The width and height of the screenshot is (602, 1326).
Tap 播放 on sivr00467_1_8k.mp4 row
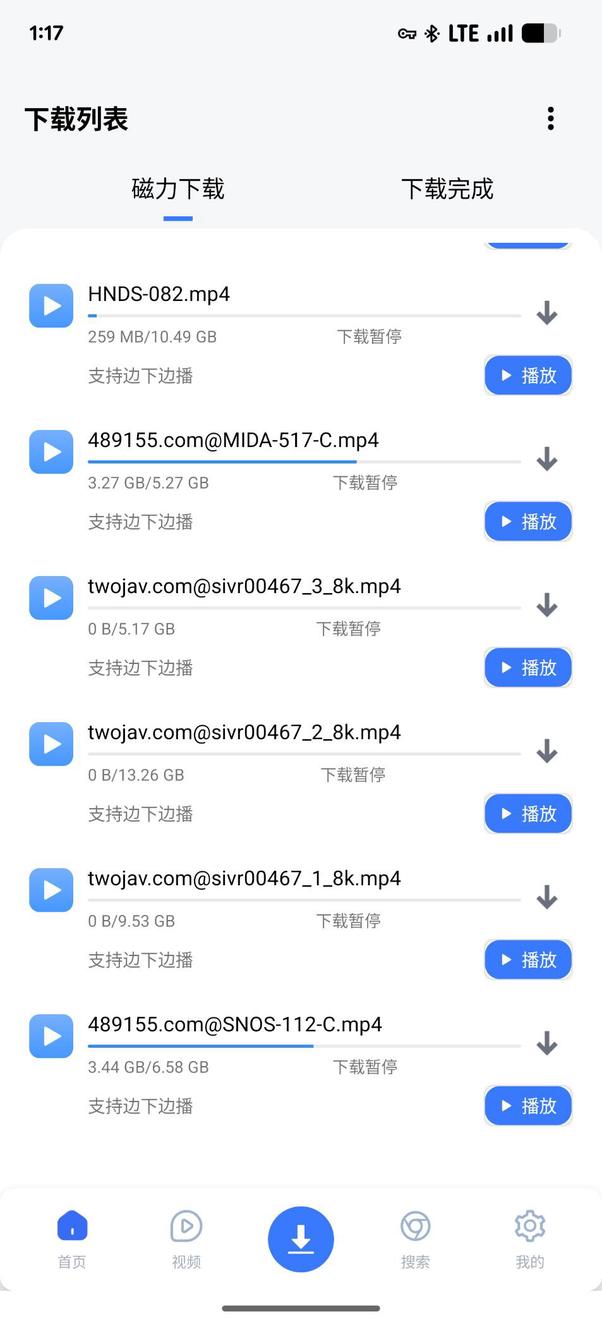(528, 960)
